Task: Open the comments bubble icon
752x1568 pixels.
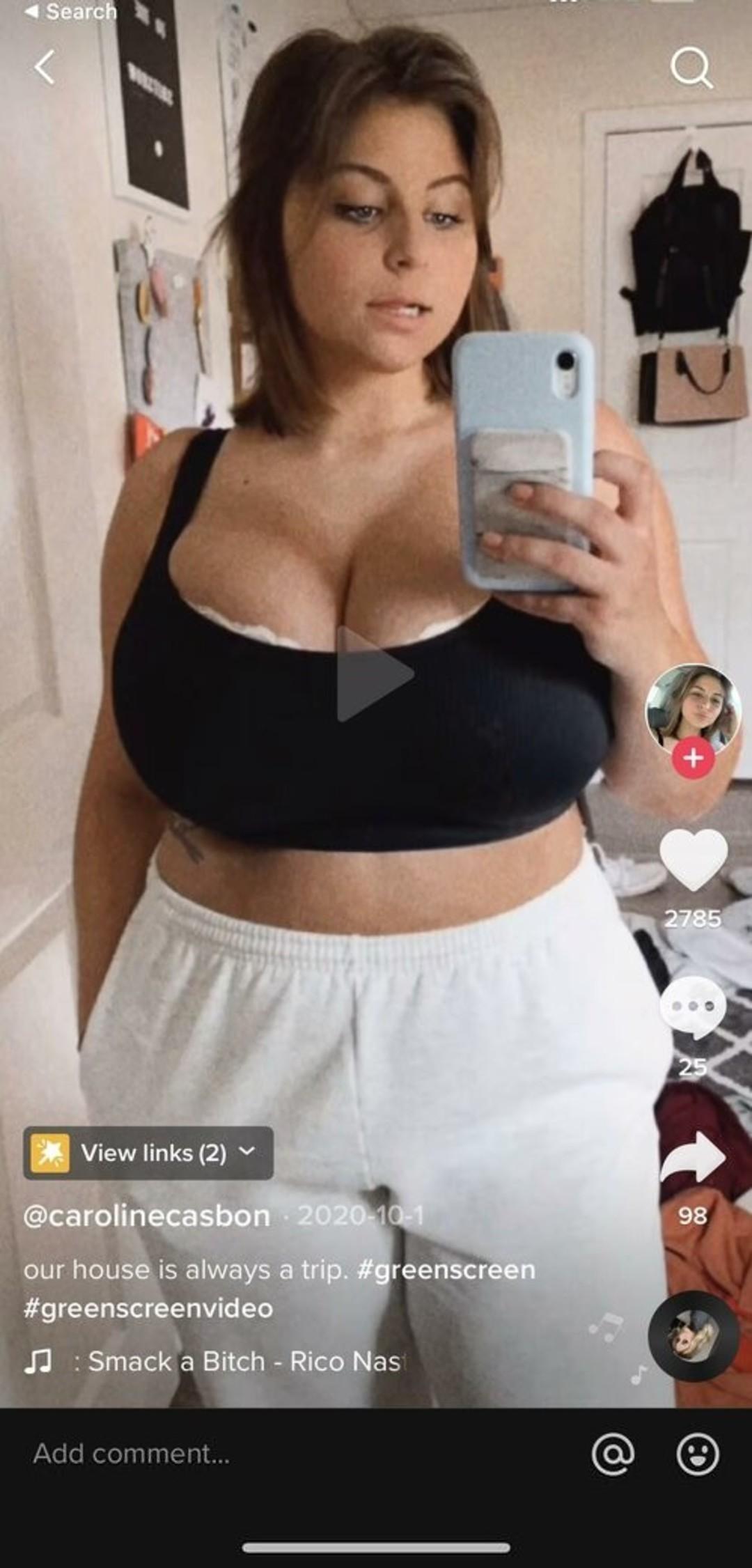Action: [x=693, y=1007]
